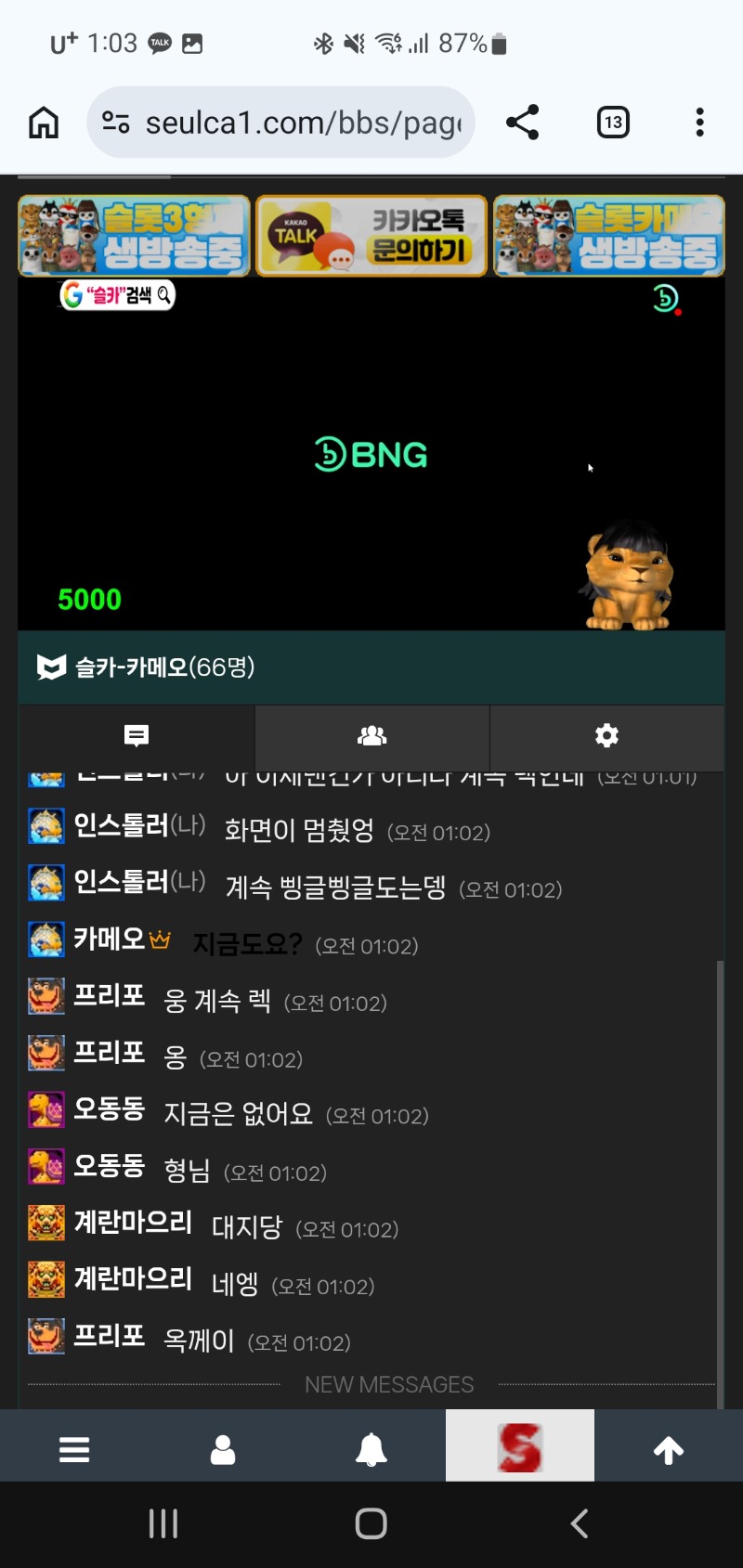Share this page
Screen dimensions: 743x1568
click(x=522, y=122)
